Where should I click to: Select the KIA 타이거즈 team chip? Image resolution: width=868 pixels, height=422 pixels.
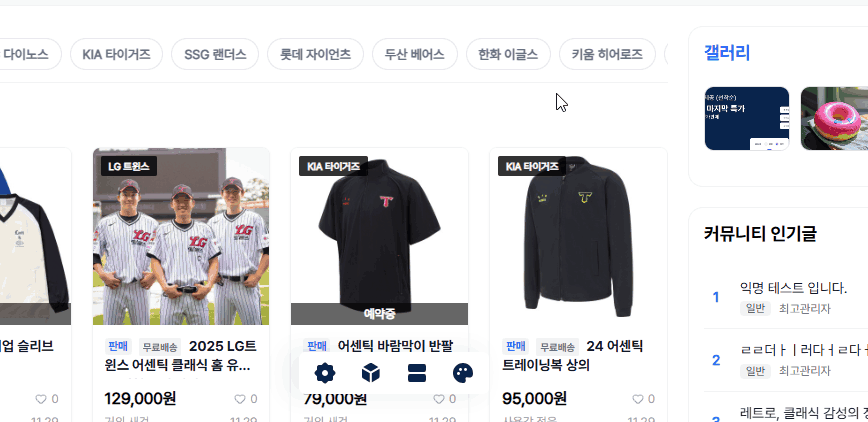[x=116, y=54]
